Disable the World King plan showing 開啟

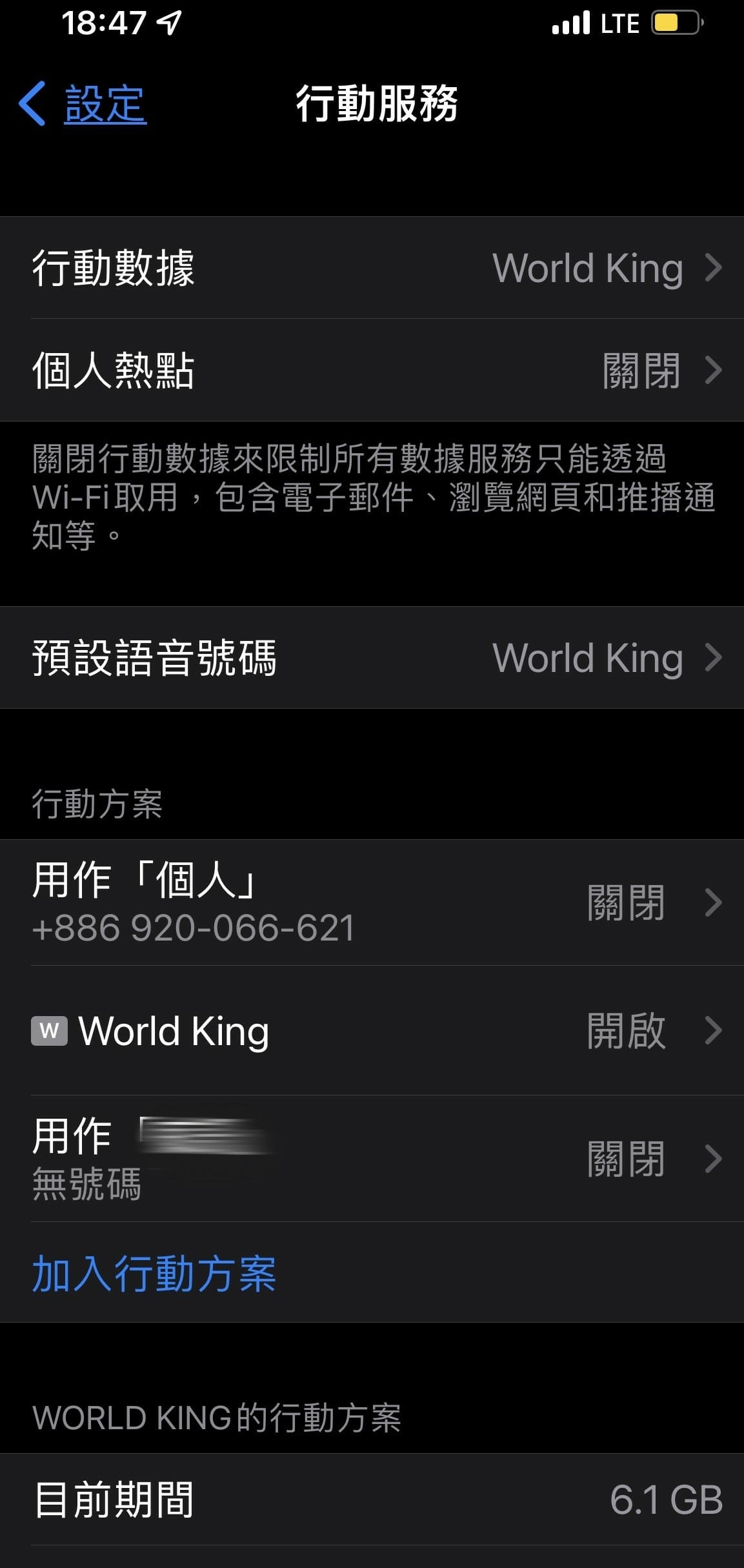click(626, 1031)
